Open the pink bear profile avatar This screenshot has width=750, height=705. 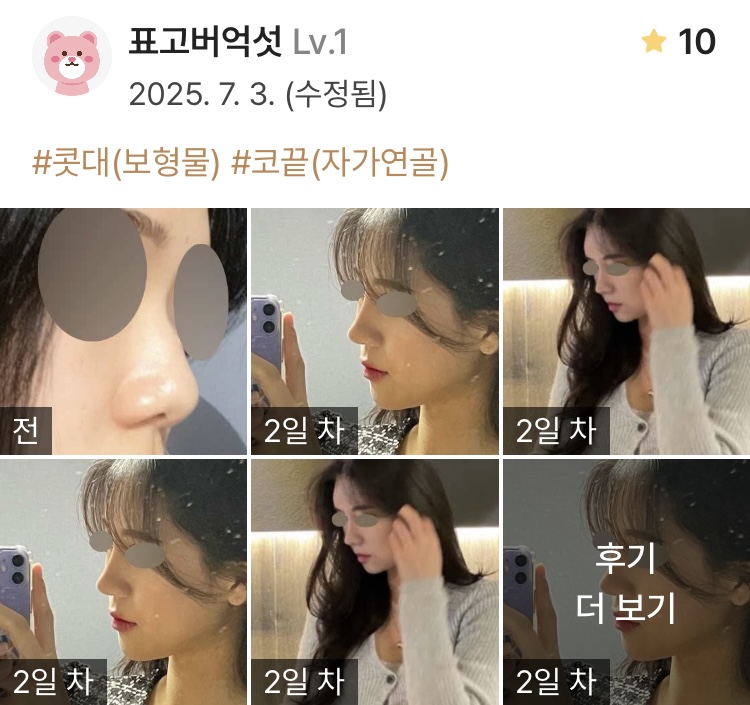[72, 56]
